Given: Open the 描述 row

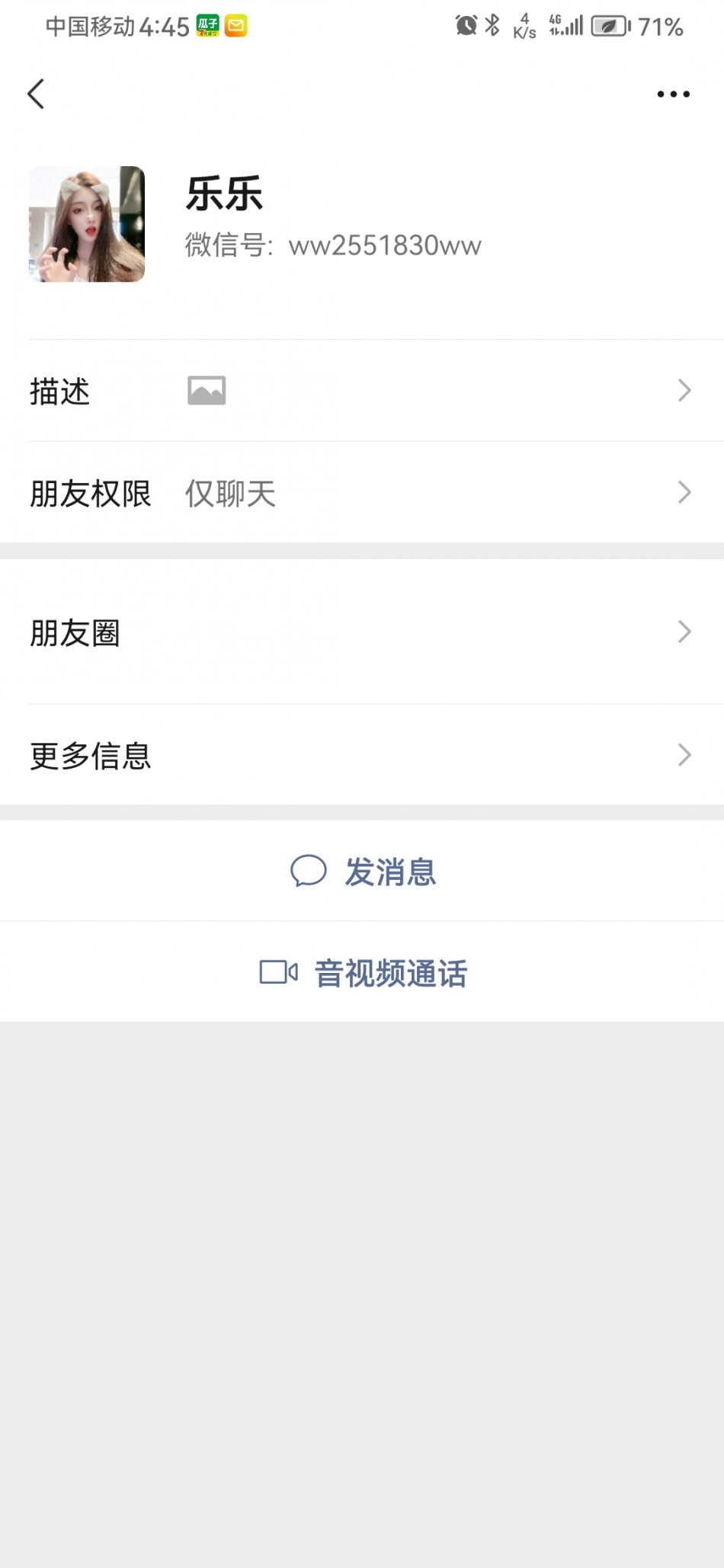Looking at the screenshot, I should 362,391.
